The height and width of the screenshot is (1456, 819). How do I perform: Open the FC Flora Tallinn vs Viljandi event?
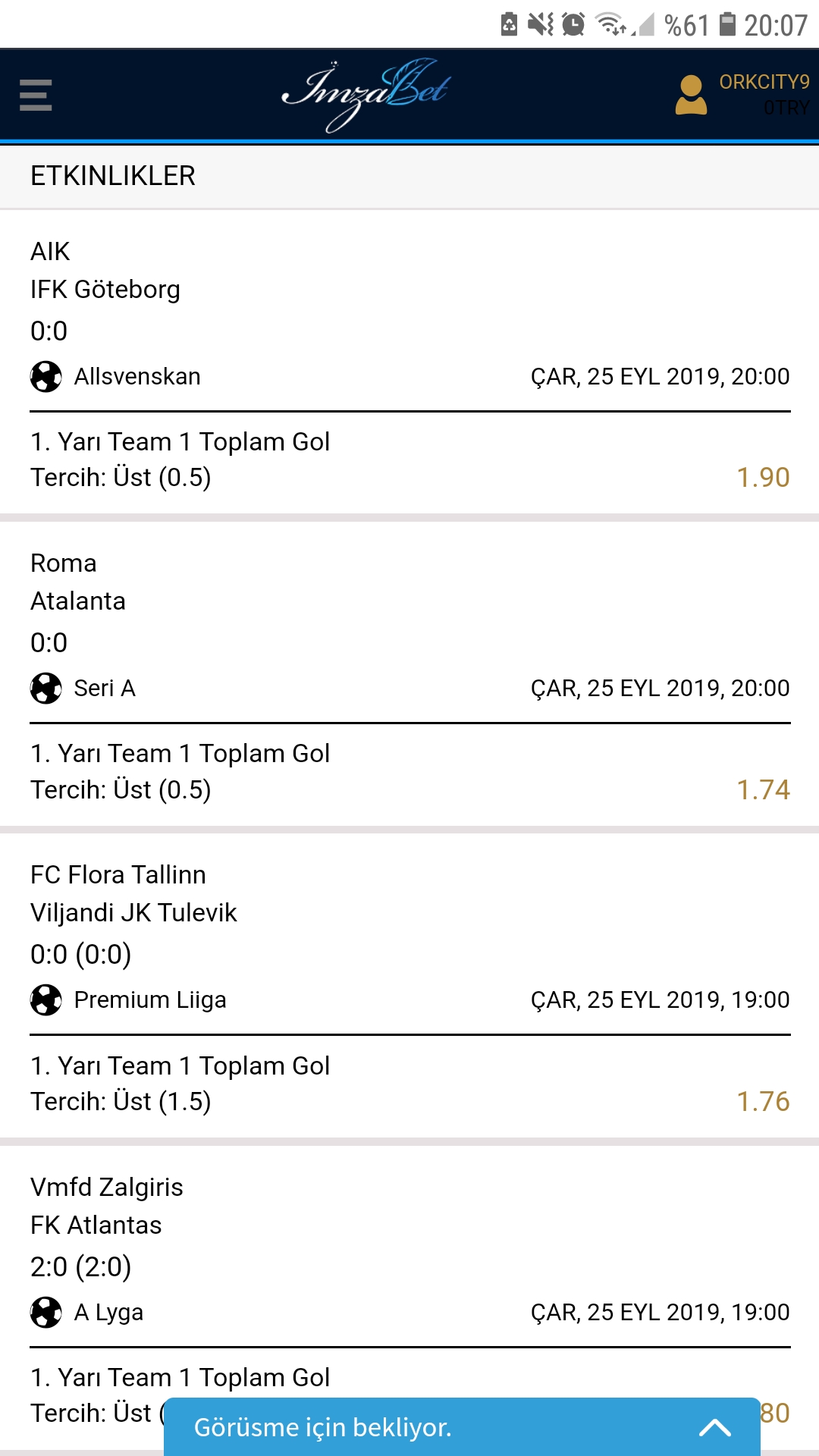(409, 987)
